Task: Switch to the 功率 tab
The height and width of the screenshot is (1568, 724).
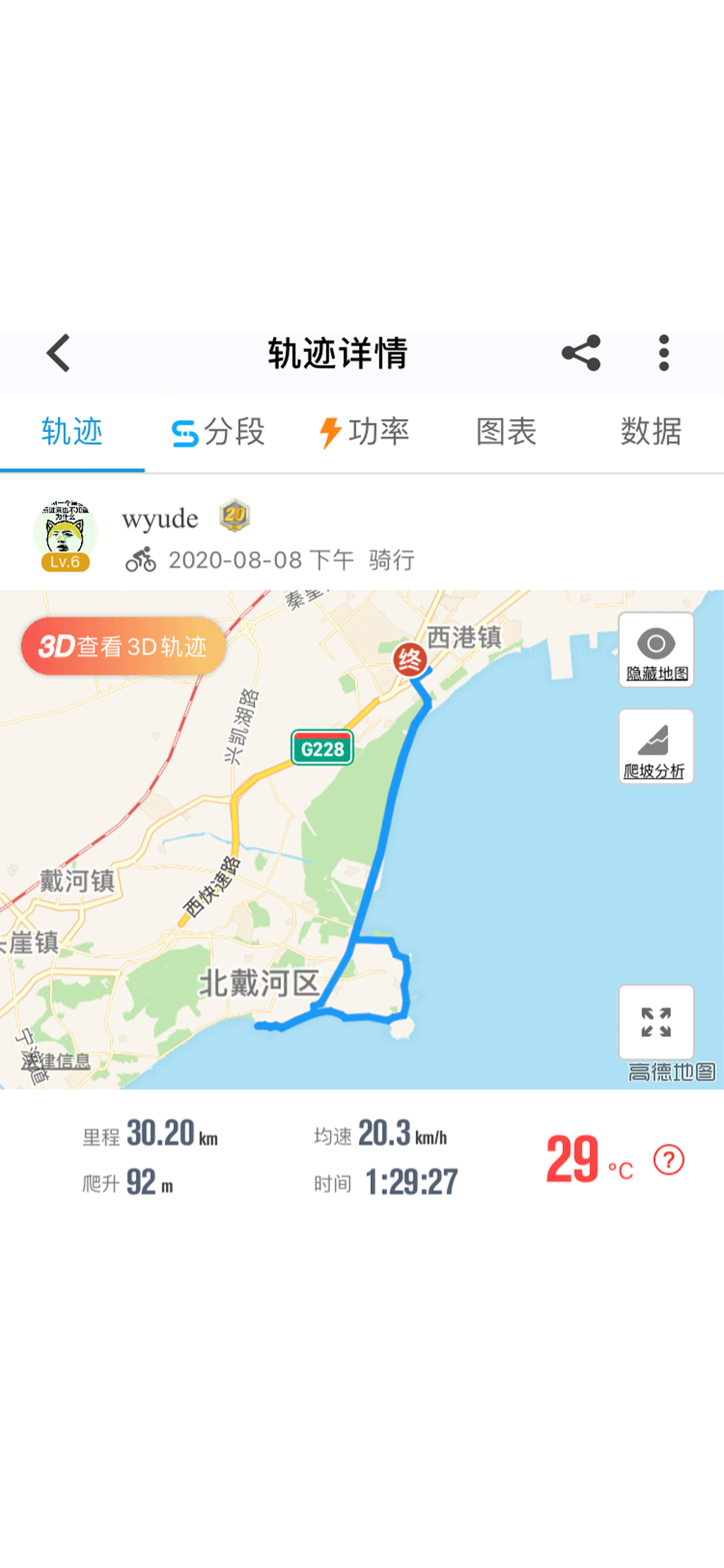Action: click(364, 432)
